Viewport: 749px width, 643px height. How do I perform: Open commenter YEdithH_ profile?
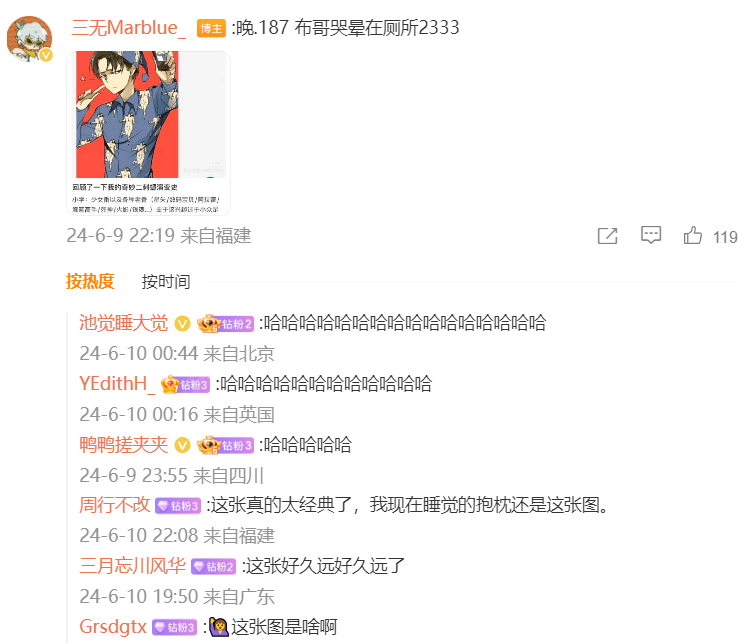(117, 383)
